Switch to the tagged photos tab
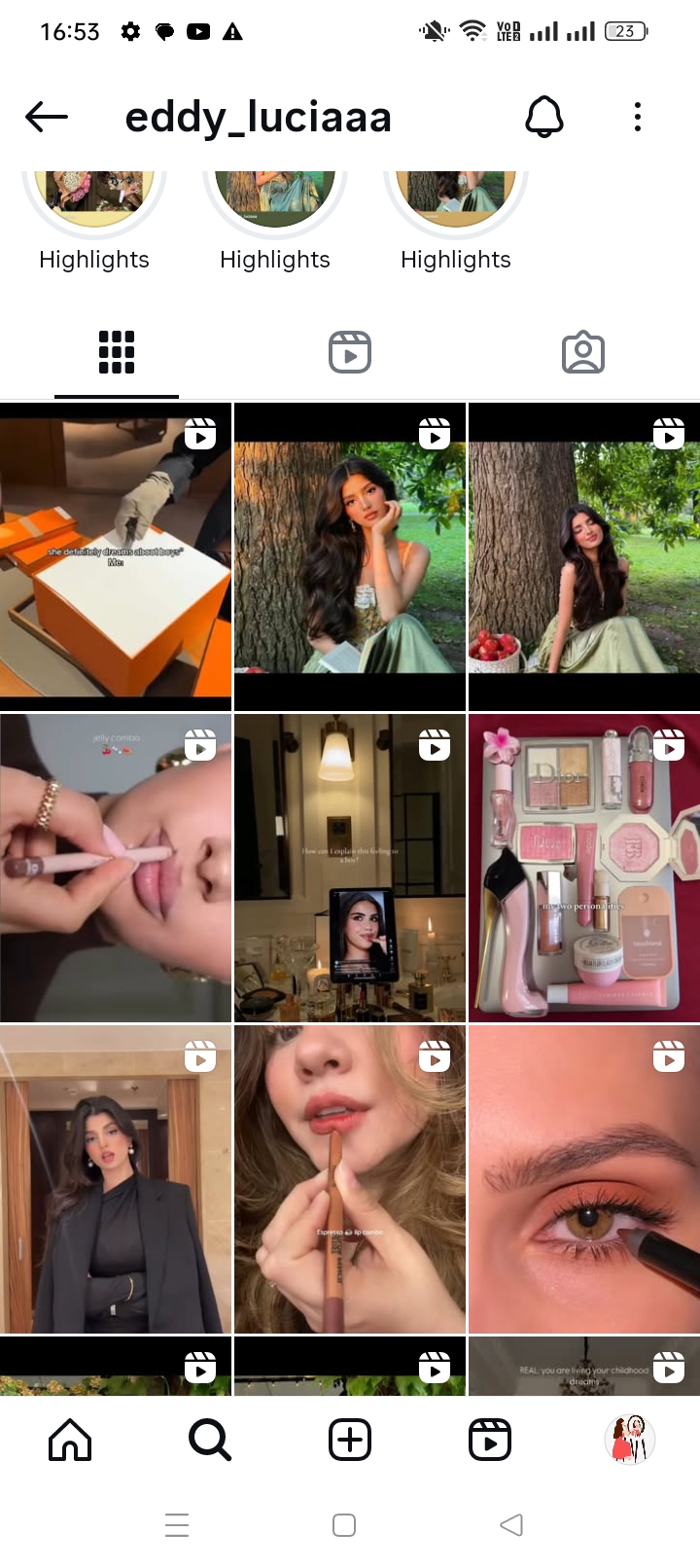The height and width of the screenshot is (1568, 700). (583, 352)
